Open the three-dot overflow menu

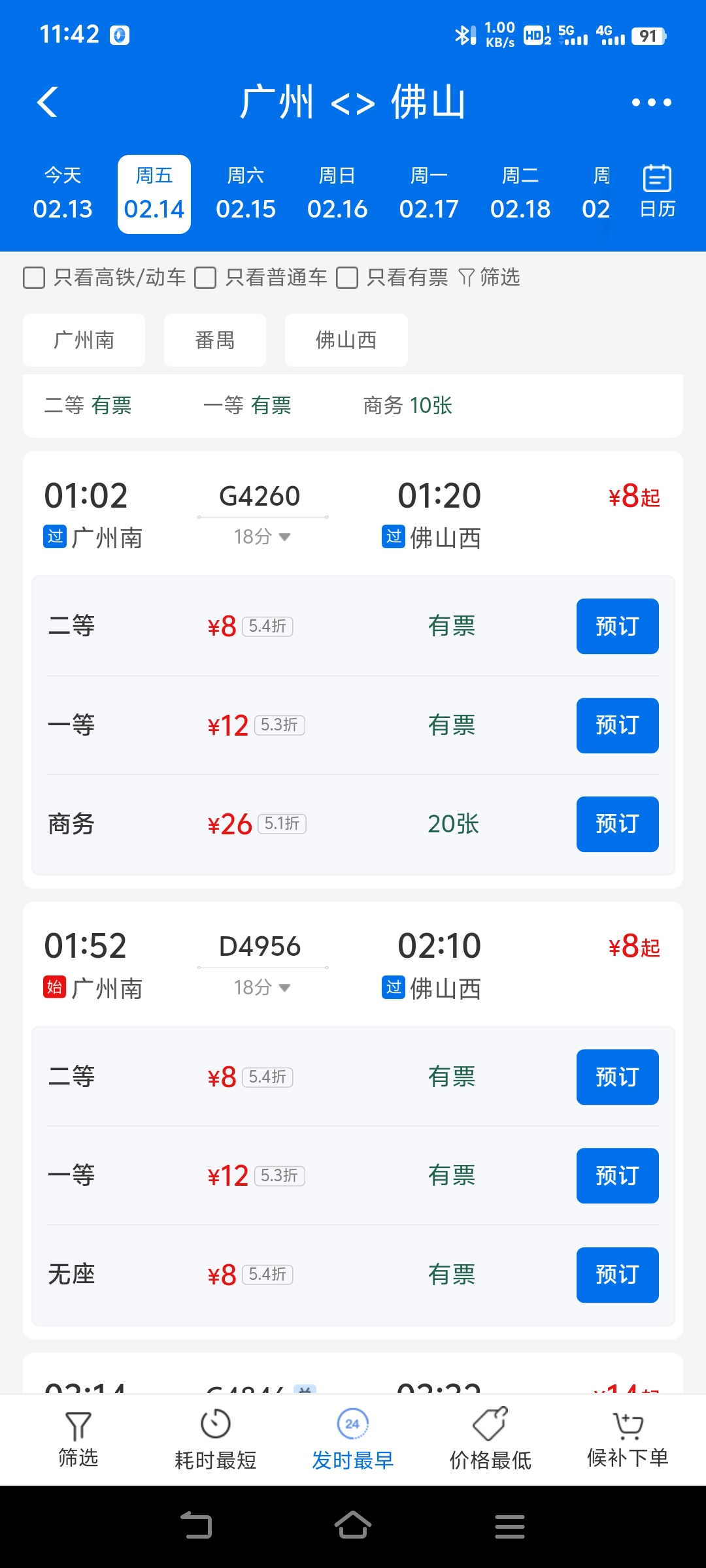651,103
